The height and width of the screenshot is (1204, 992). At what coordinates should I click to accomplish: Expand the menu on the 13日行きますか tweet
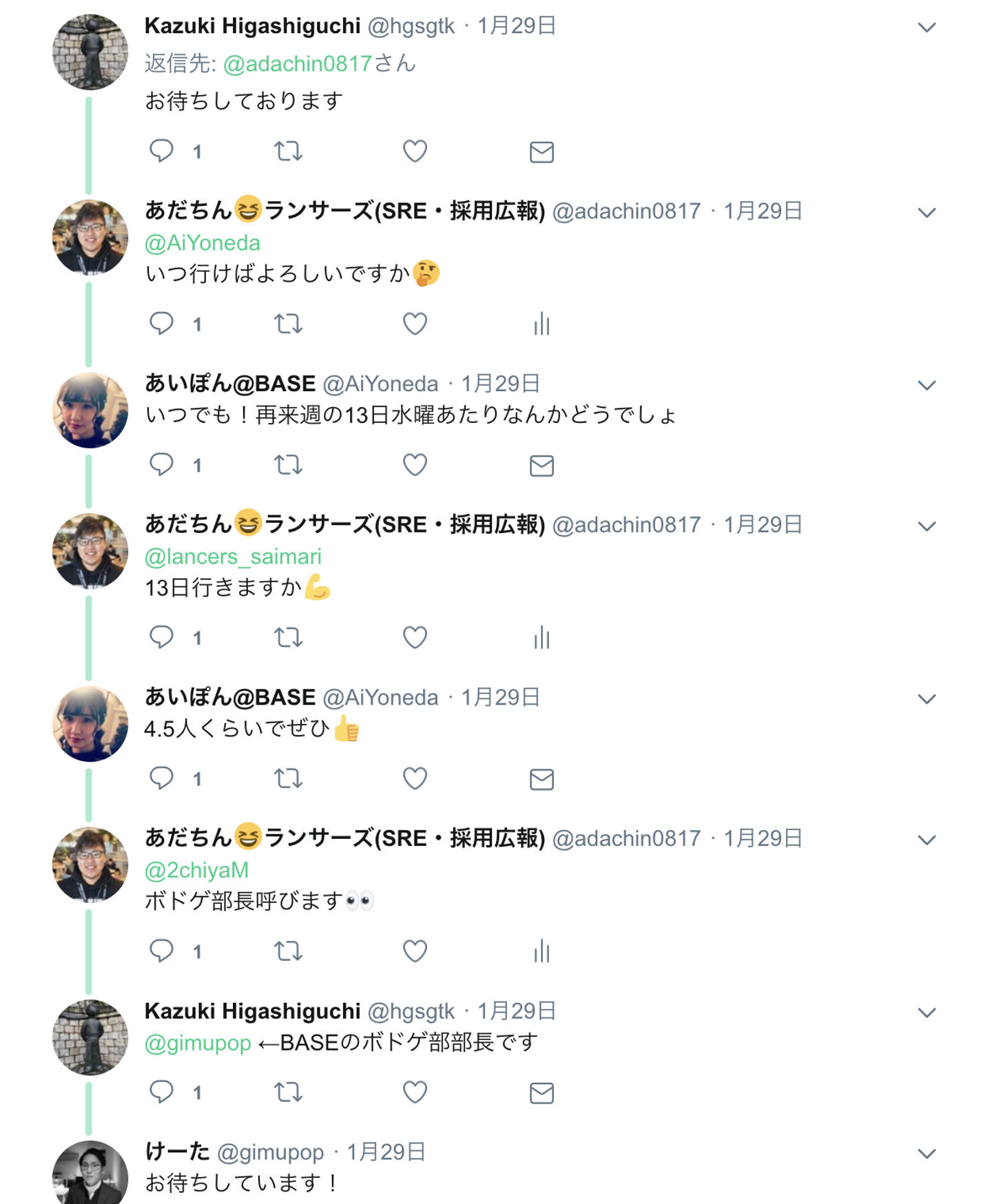927,526
